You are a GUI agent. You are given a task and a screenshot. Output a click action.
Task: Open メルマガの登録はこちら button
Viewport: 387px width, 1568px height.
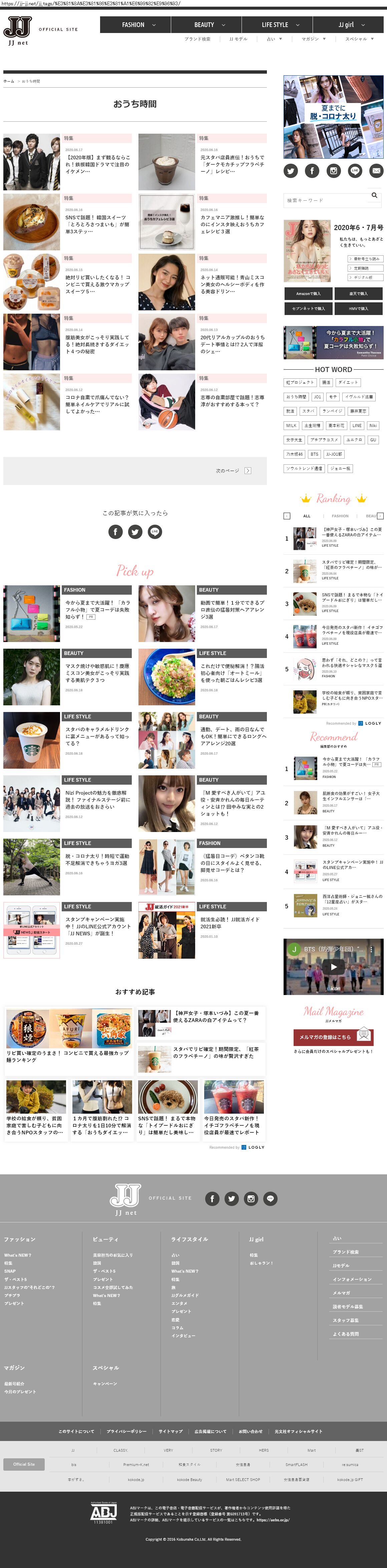pos(333,1037)
